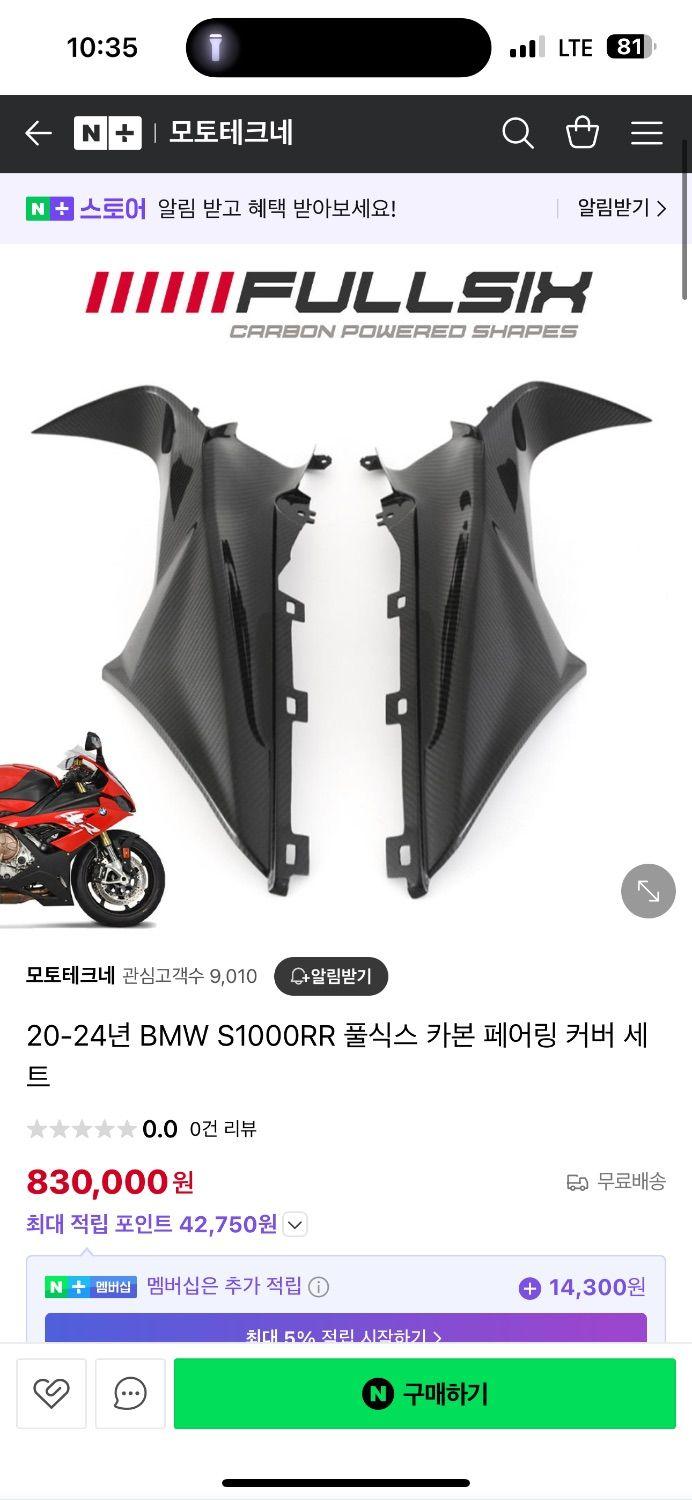Open search with the magnifier icon

pos(517,133)
